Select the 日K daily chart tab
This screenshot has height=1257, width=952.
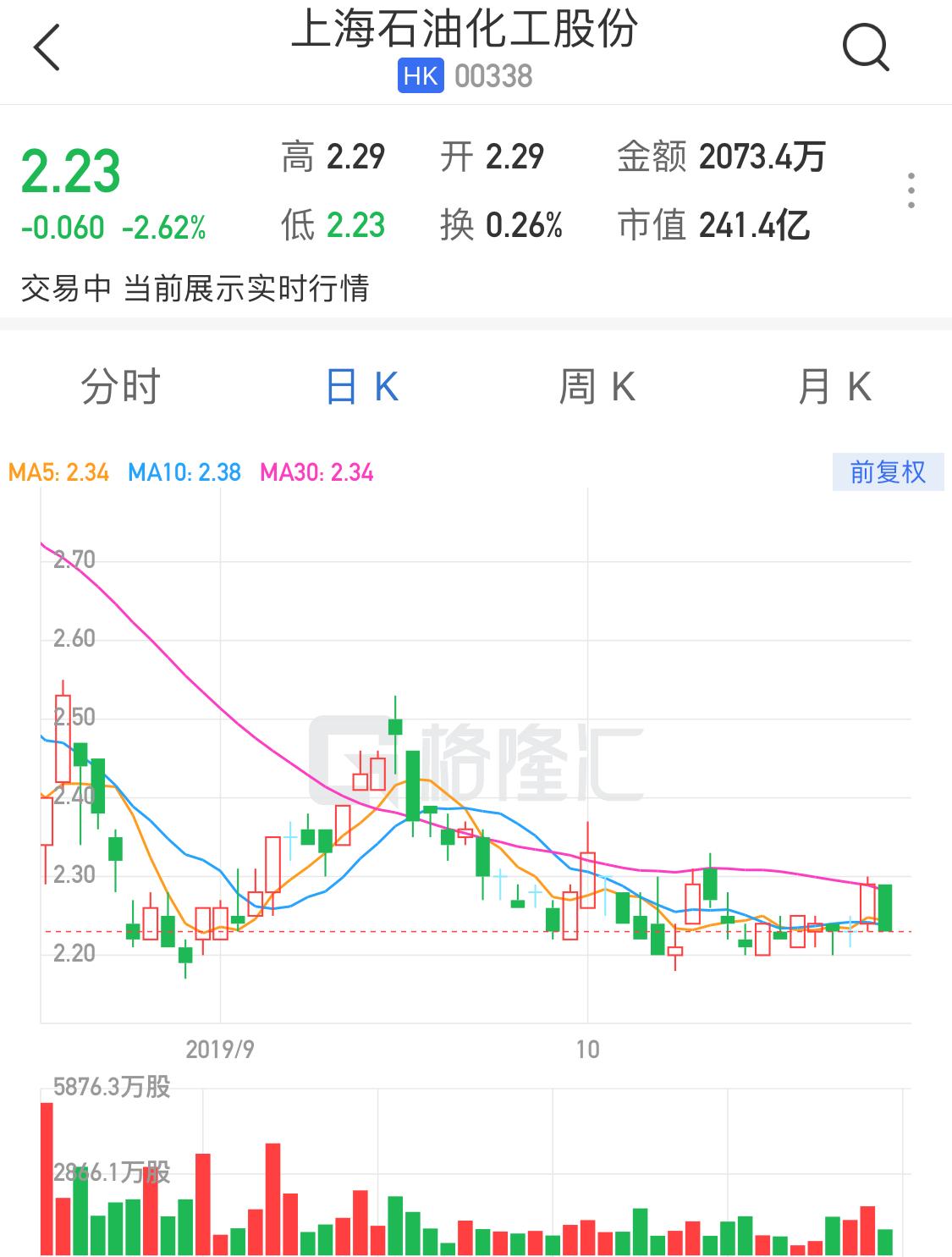tap(361, 388)
